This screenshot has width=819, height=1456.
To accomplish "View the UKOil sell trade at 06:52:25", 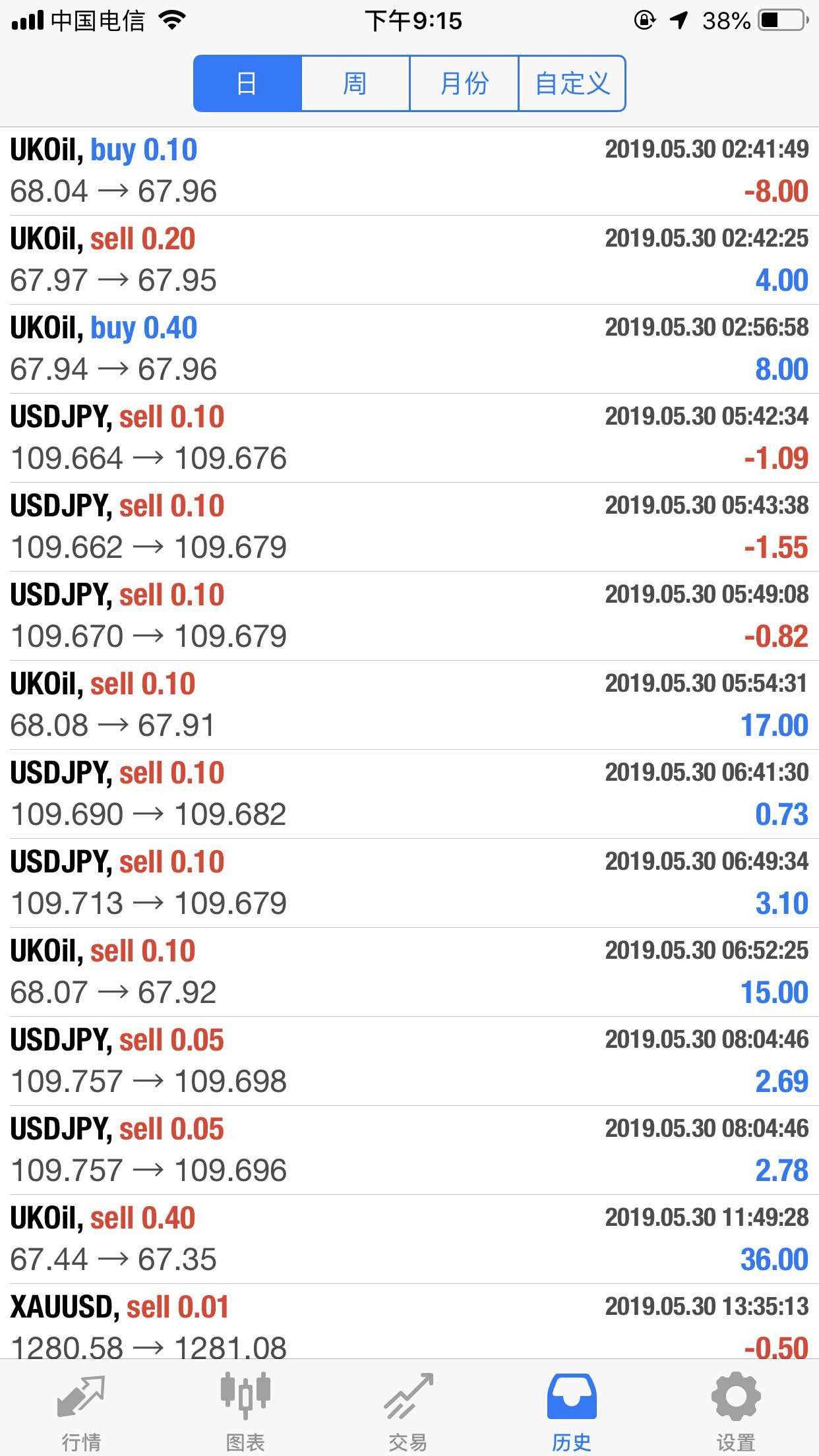I will 409,972.
